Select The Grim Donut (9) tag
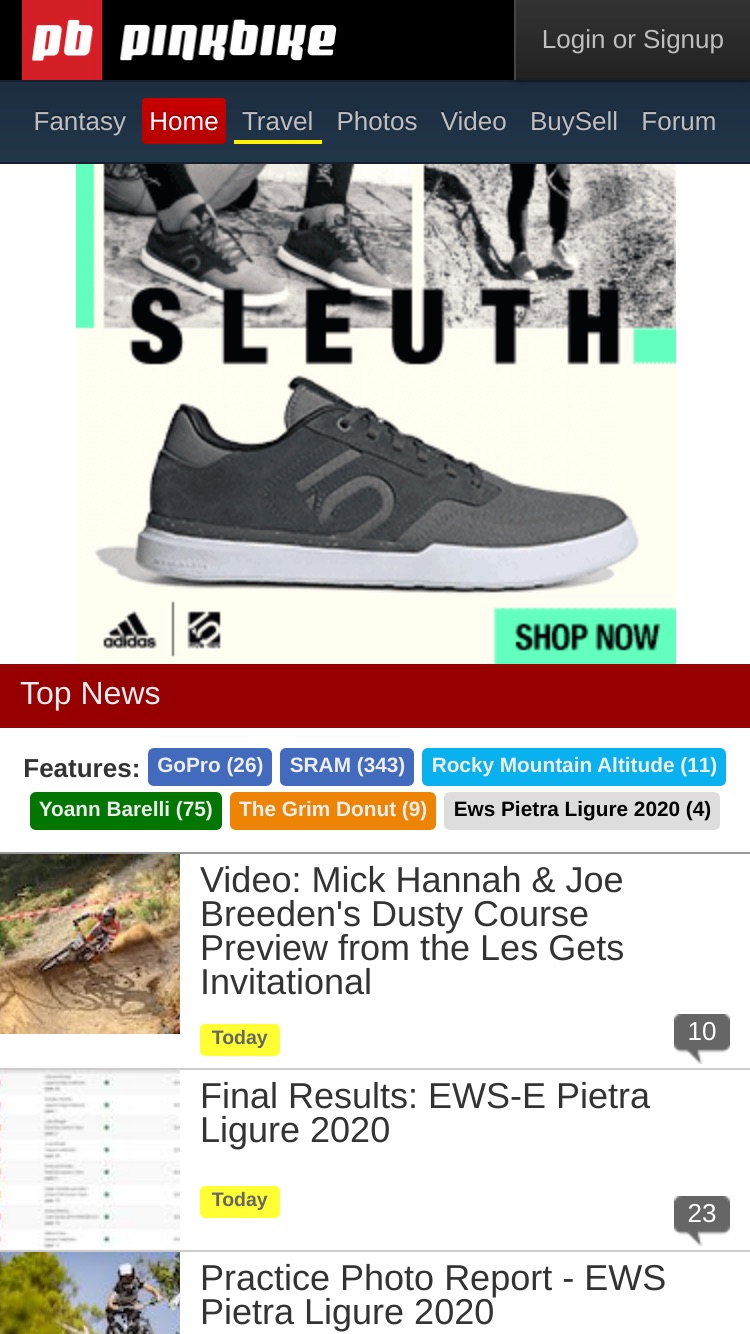Viewport: 750px width, 1334px height. (x=333, y=810)
